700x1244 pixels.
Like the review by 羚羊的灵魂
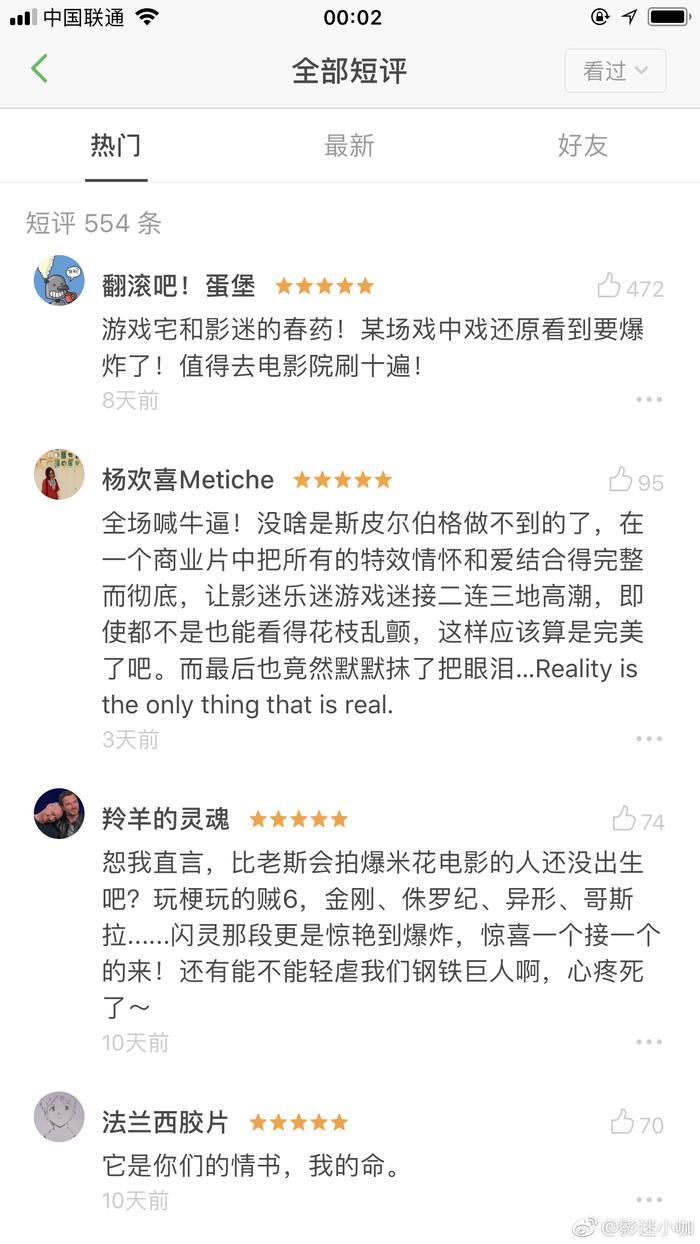point(624,819)
